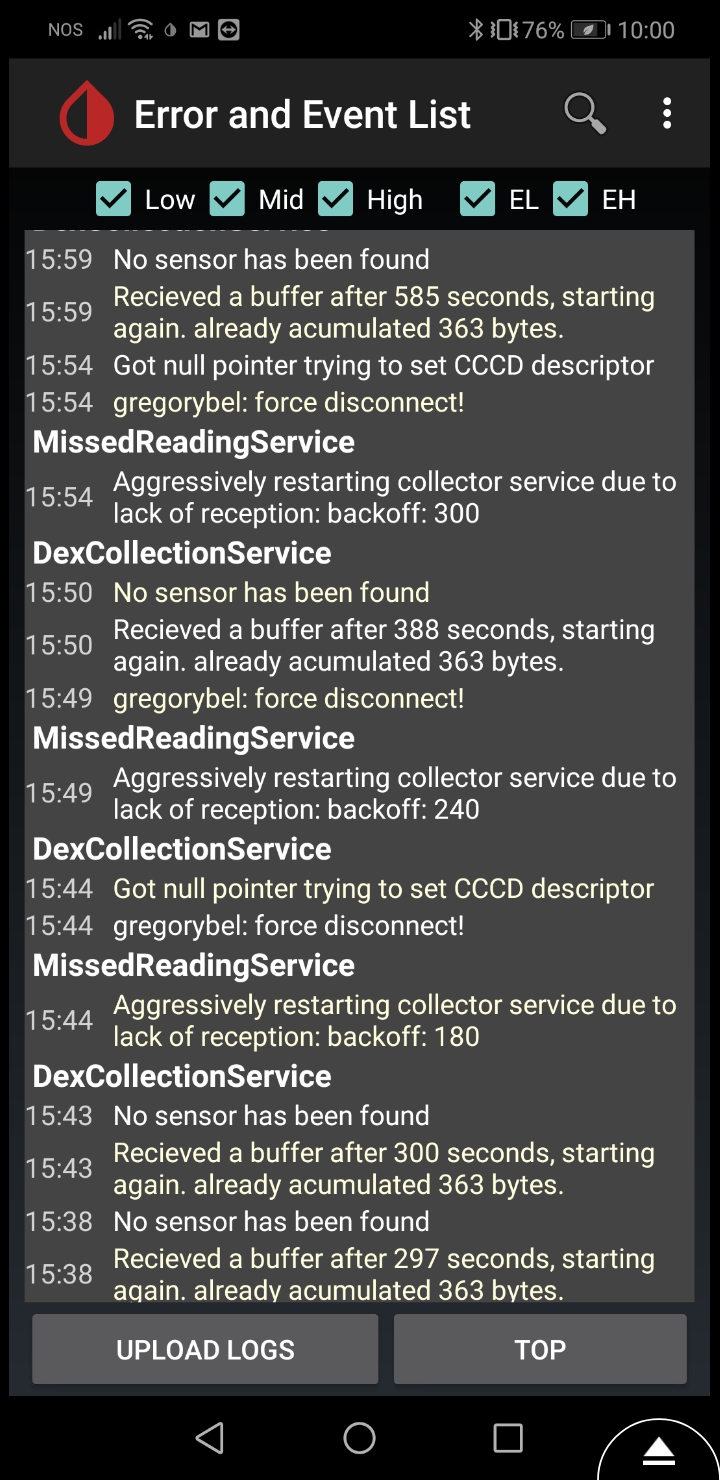Tap the UPLOAD LOGS button
Image resolution: width=720 pixels, height=1480 pixels.
point(205,1349)
